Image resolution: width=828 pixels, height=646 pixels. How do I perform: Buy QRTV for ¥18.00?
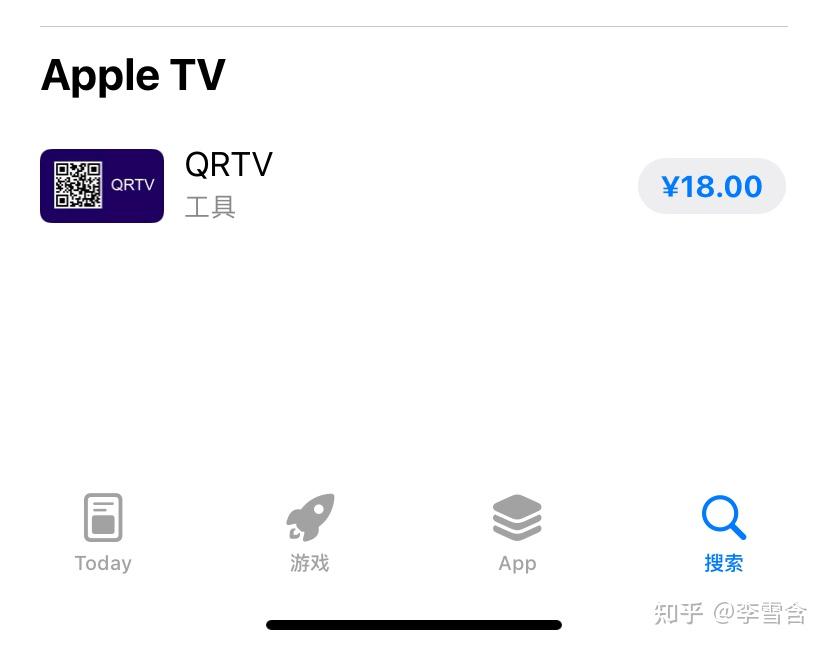(x=711, y=186)
